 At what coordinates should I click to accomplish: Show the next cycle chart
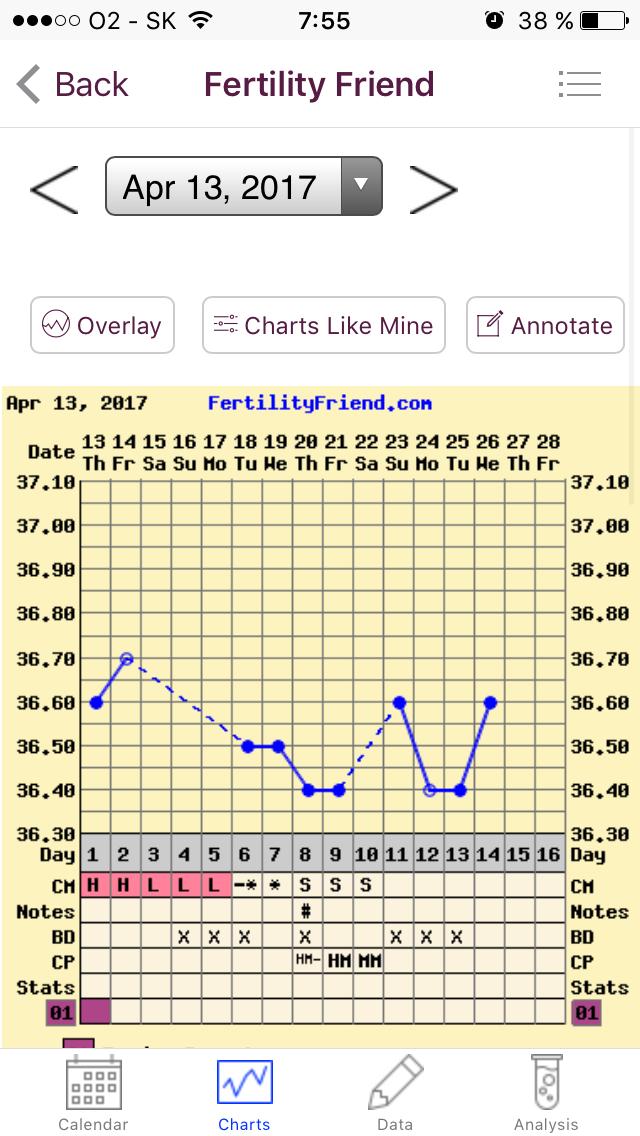point(433,187)
